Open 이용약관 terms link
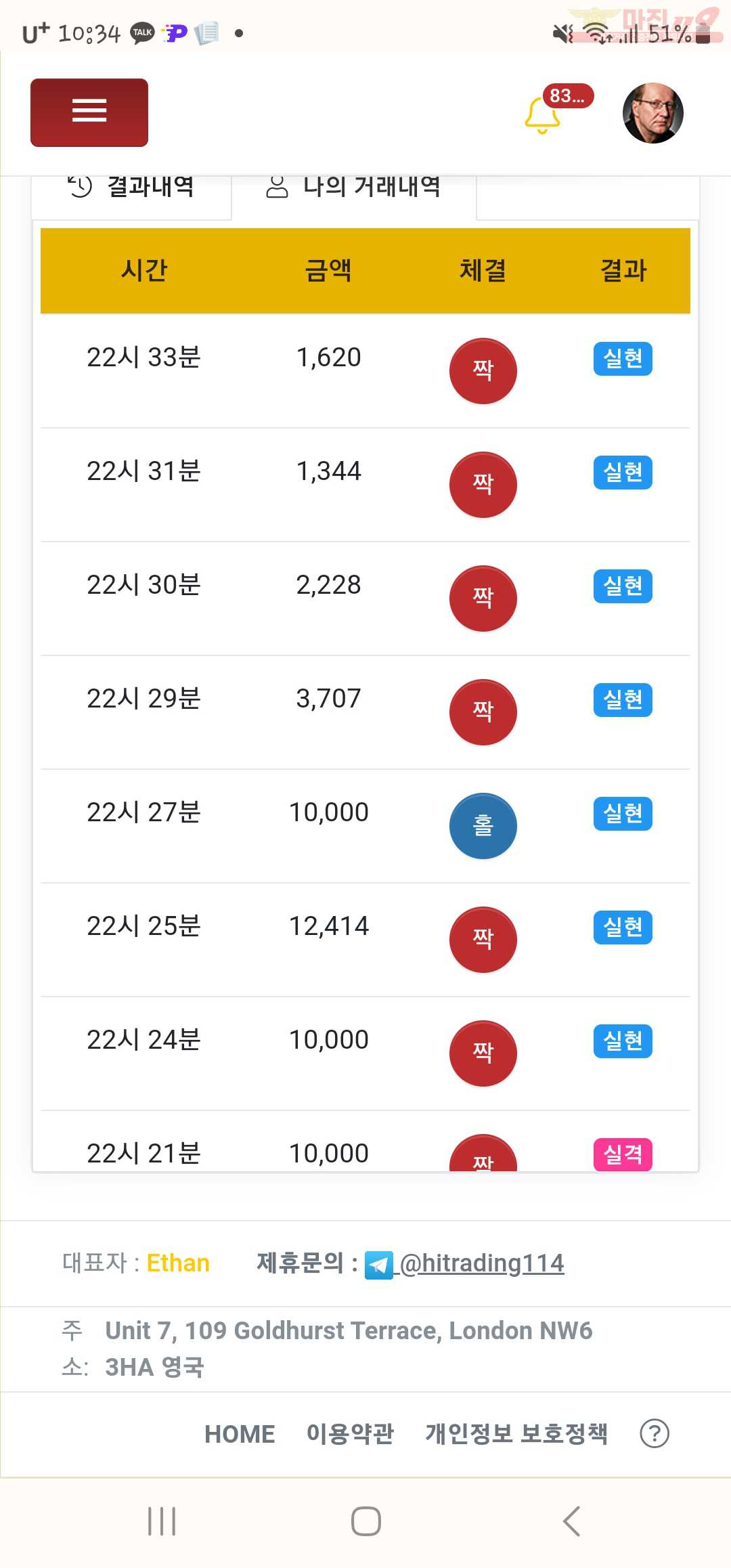The height and width of the screenshot is (1568, 731). pyautogui.click(x=350, y=1434)
